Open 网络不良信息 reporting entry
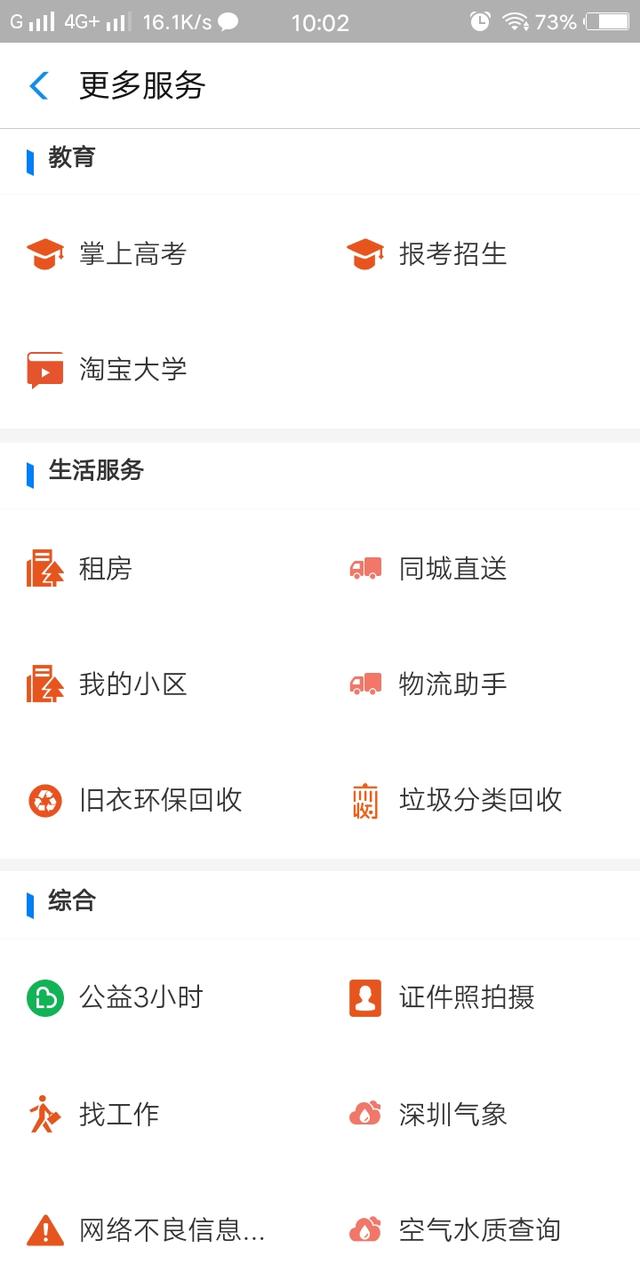The height and width of the screenshot is (1280, 640). click(x=160, y=1229)
